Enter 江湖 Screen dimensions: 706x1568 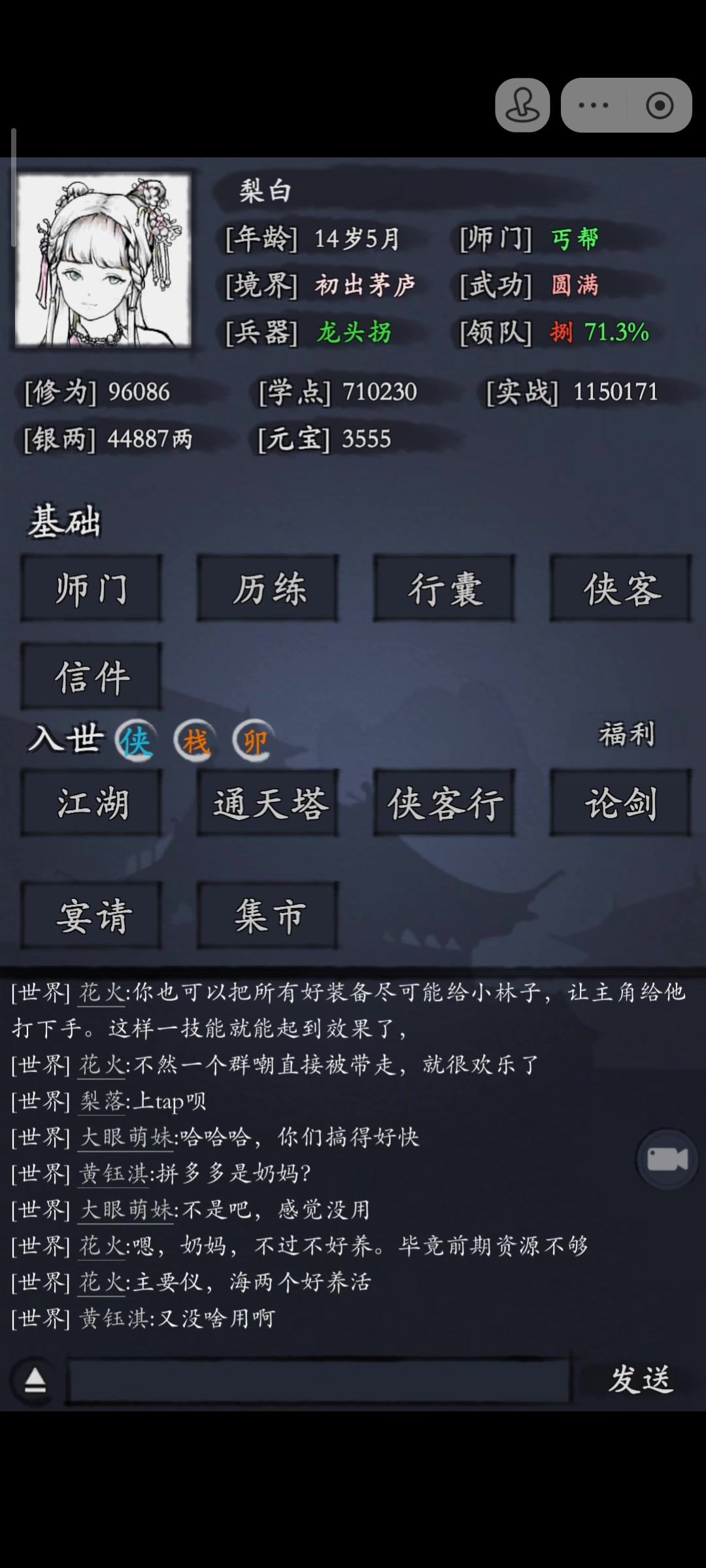[x=92, y=803]
